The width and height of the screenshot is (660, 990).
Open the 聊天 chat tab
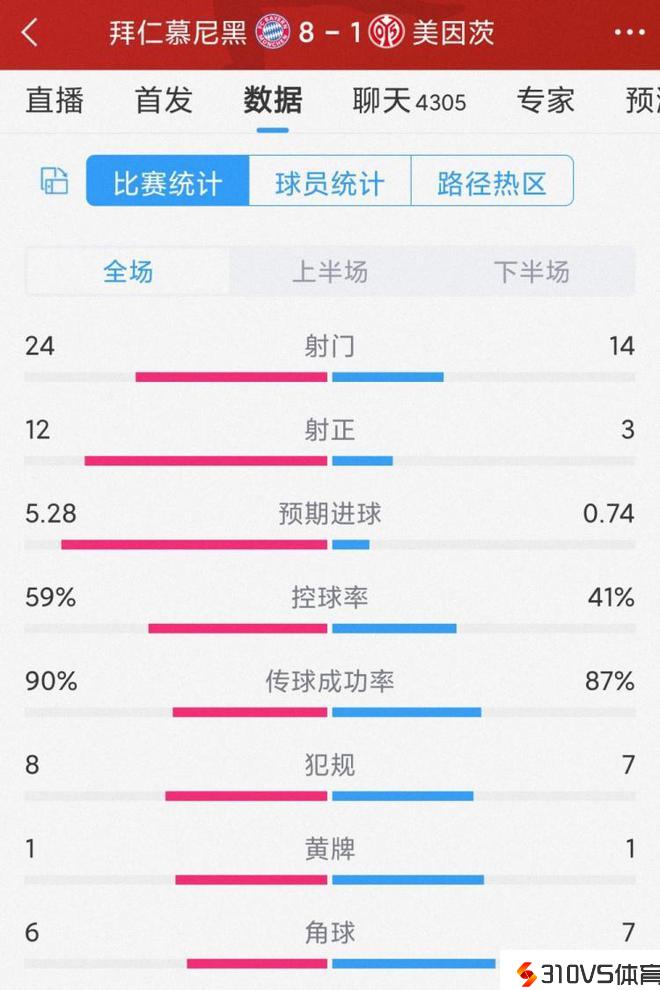tap(409, 100)
